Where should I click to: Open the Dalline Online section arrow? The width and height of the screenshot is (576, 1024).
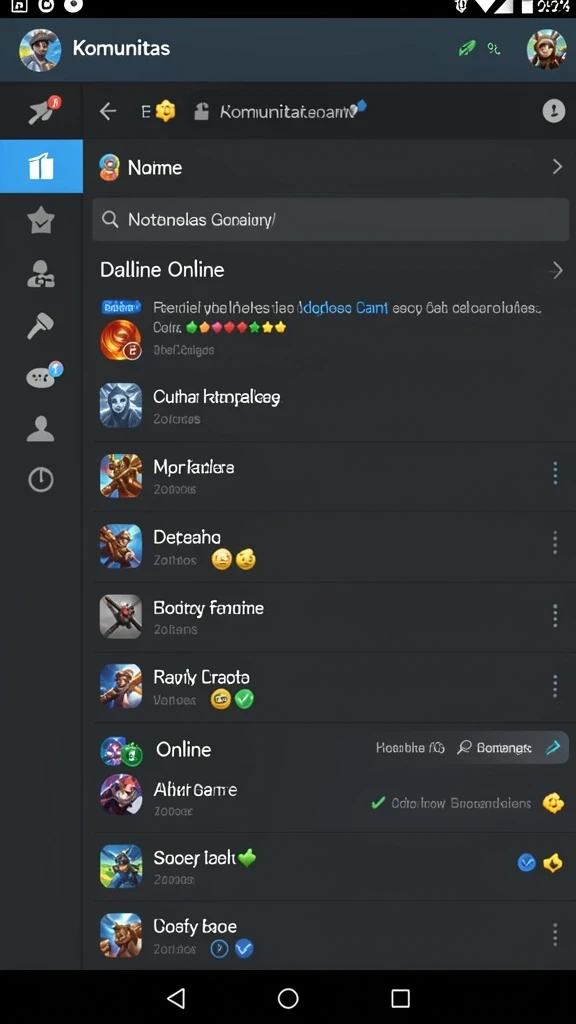tap(556, 270)
